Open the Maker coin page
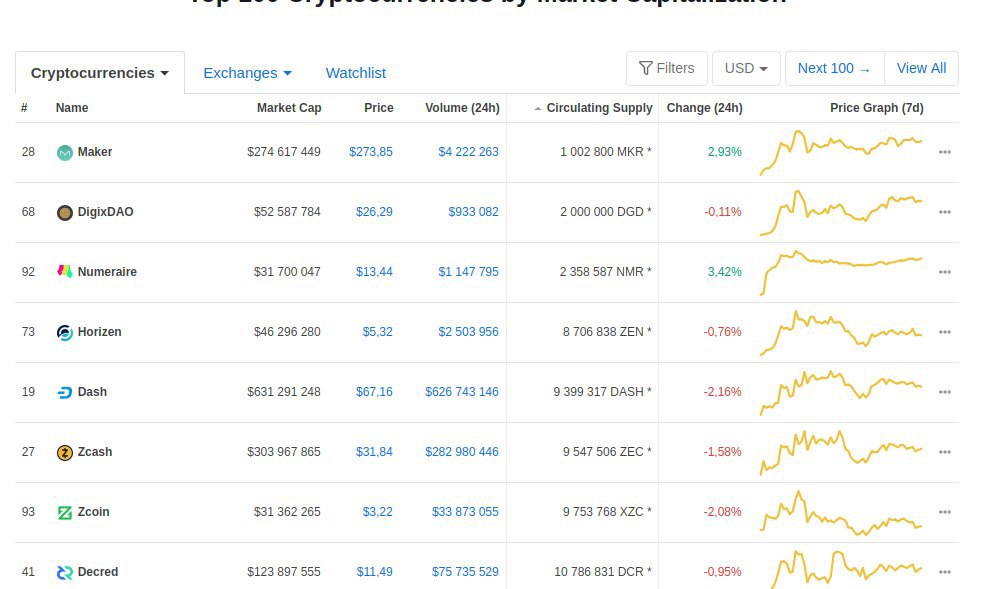Screen dimensions: 984x589 tap(95, 152)
